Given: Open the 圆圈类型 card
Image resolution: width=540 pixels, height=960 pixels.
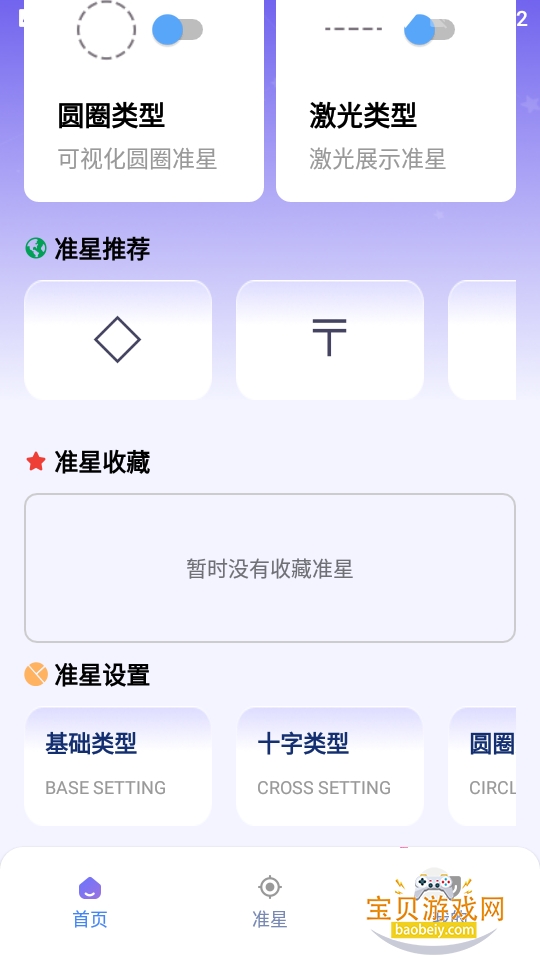Looking at the screenshot, I should [x=144, y=100].
